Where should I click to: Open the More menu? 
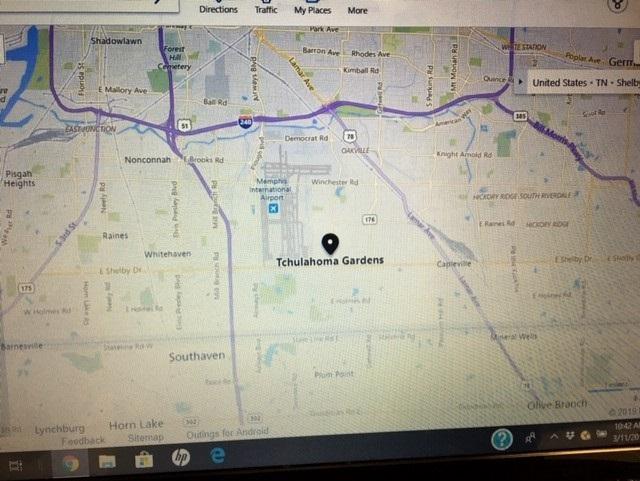(357, 10)
